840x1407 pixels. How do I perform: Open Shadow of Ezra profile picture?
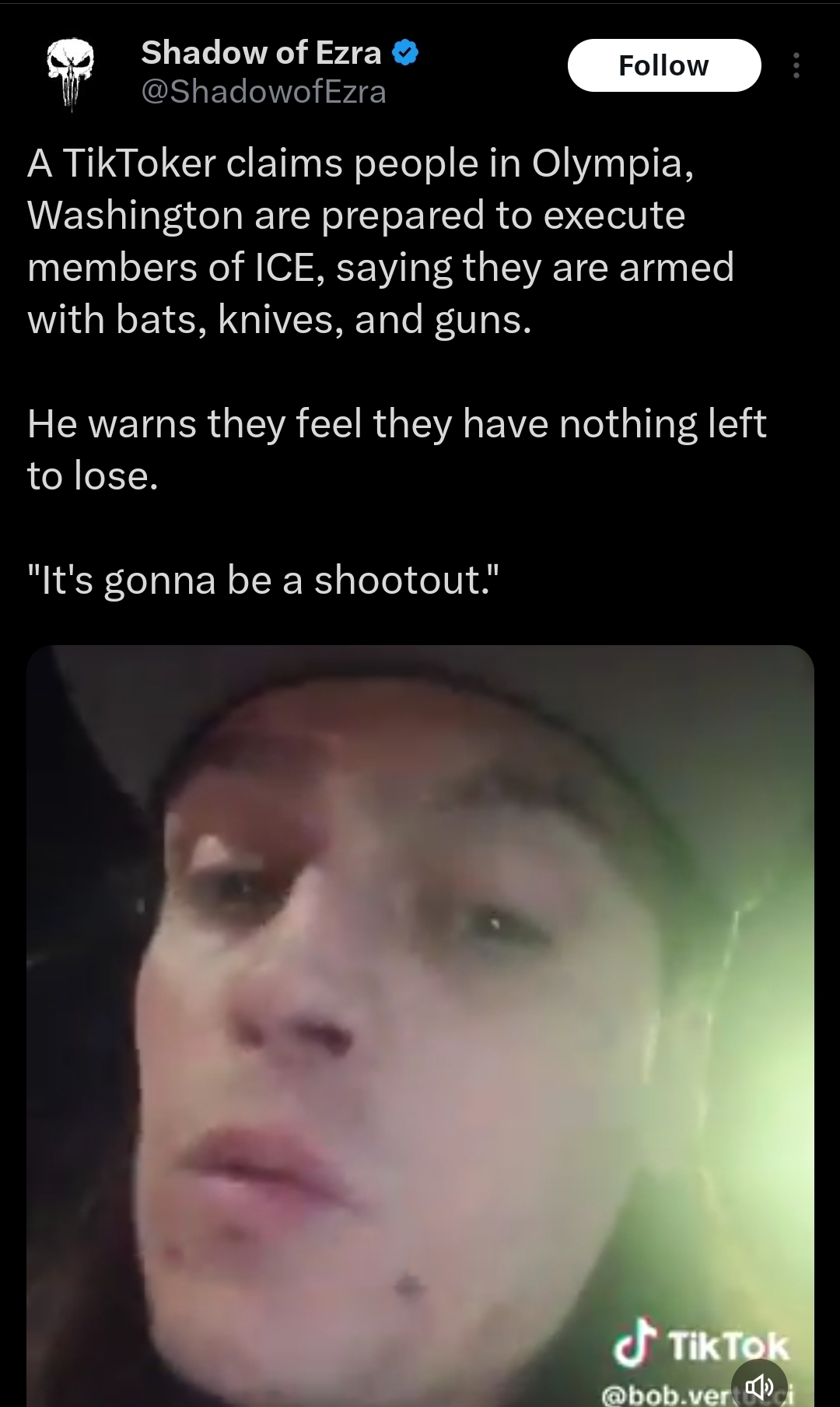pos(70,72)
